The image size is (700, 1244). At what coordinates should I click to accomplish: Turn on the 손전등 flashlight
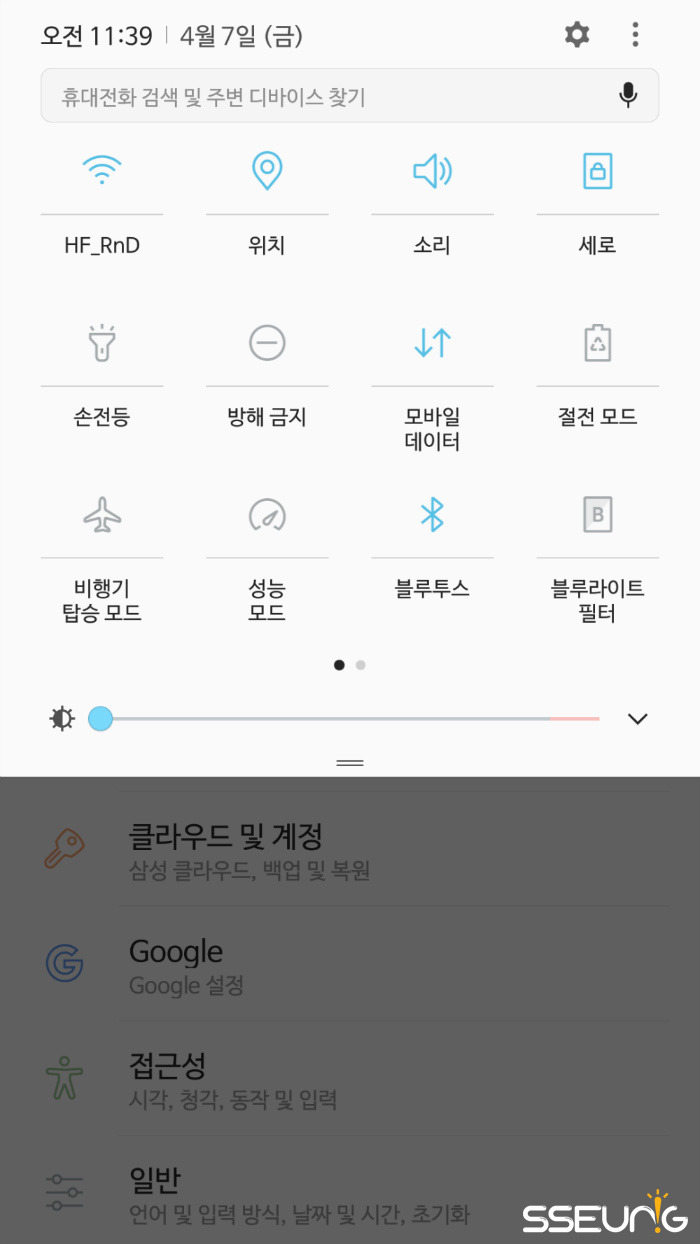point(102,343)
